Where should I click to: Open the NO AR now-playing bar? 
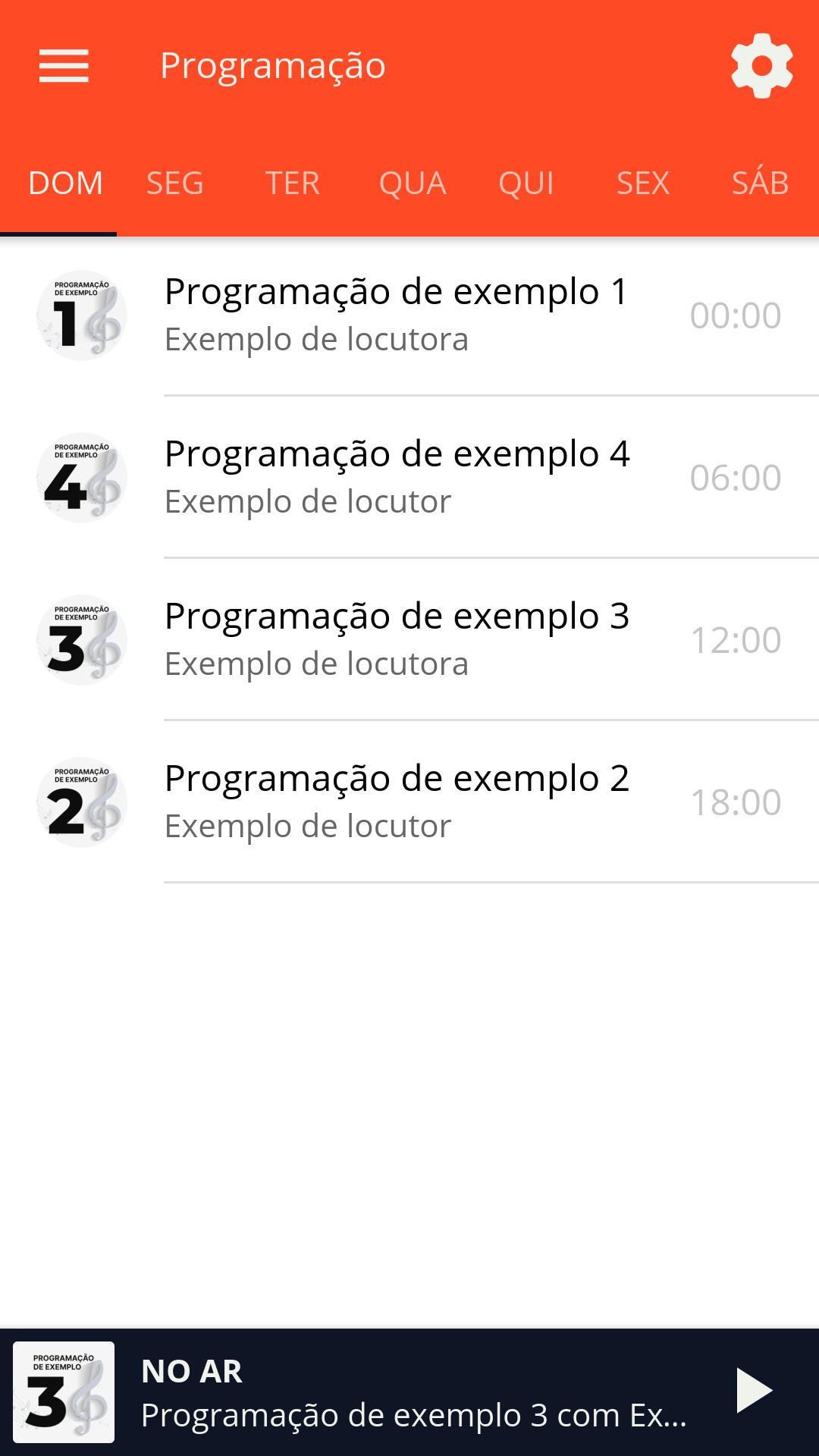409,1392
